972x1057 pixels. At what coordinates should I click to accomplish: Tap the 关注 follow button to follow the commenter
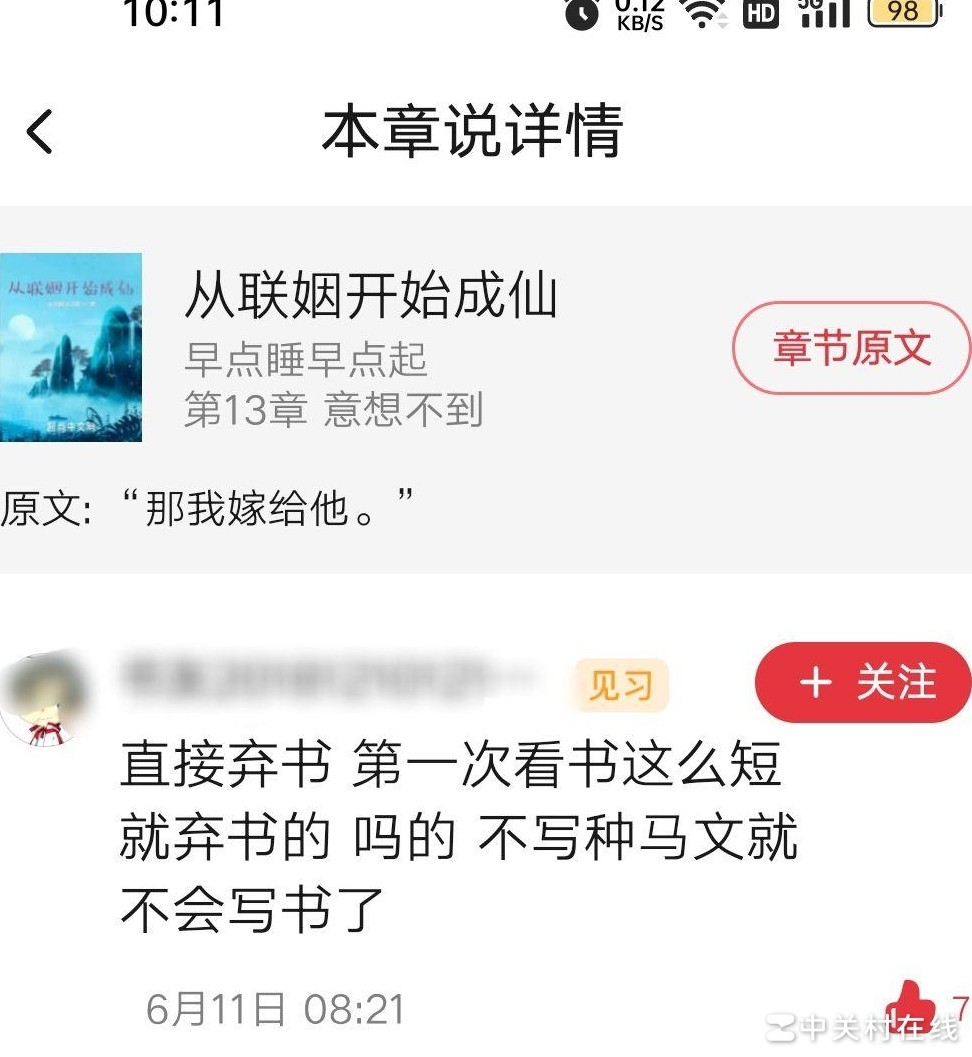pos(864,684)
